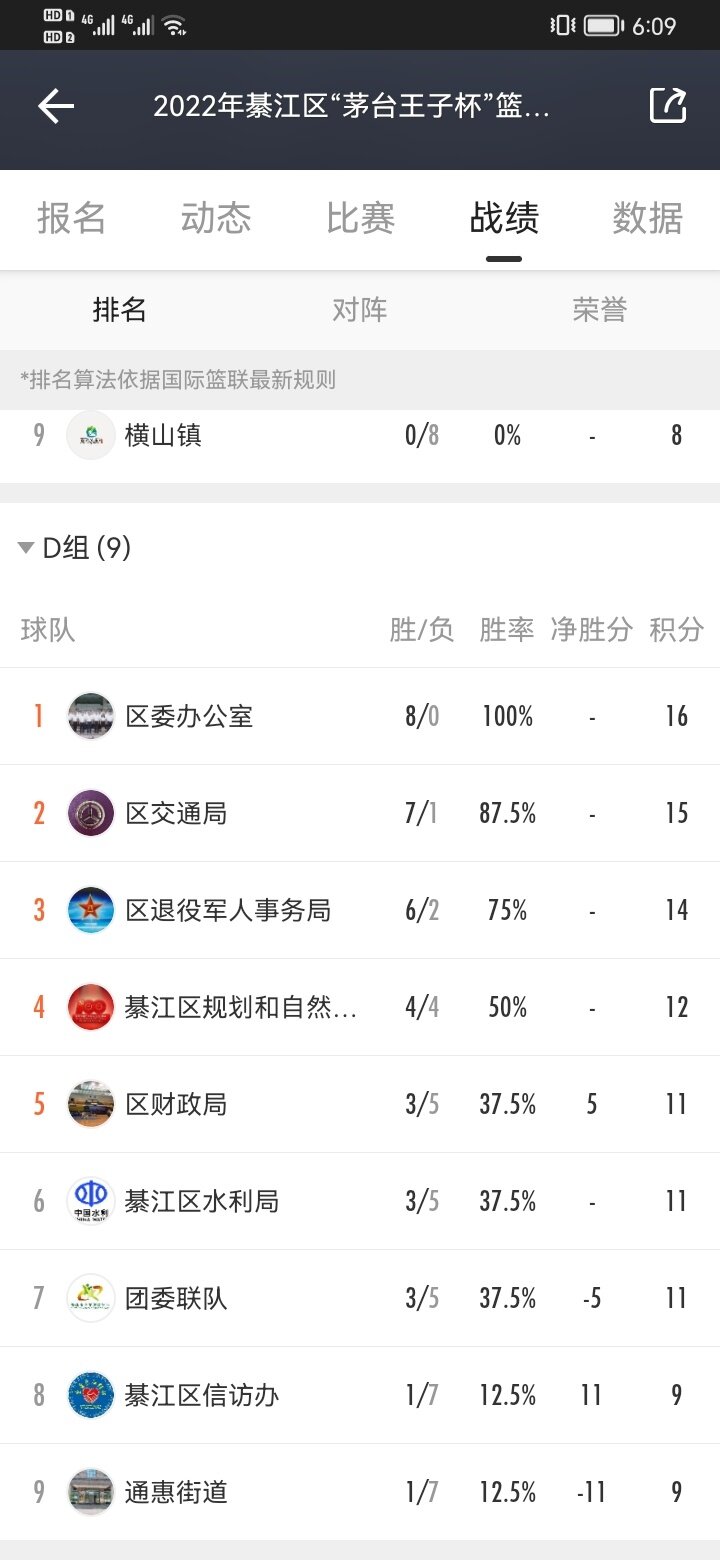The height and width of the screenshot is (1560, 720).
Task: Open team 区财政局
Action: point(360,1104)
